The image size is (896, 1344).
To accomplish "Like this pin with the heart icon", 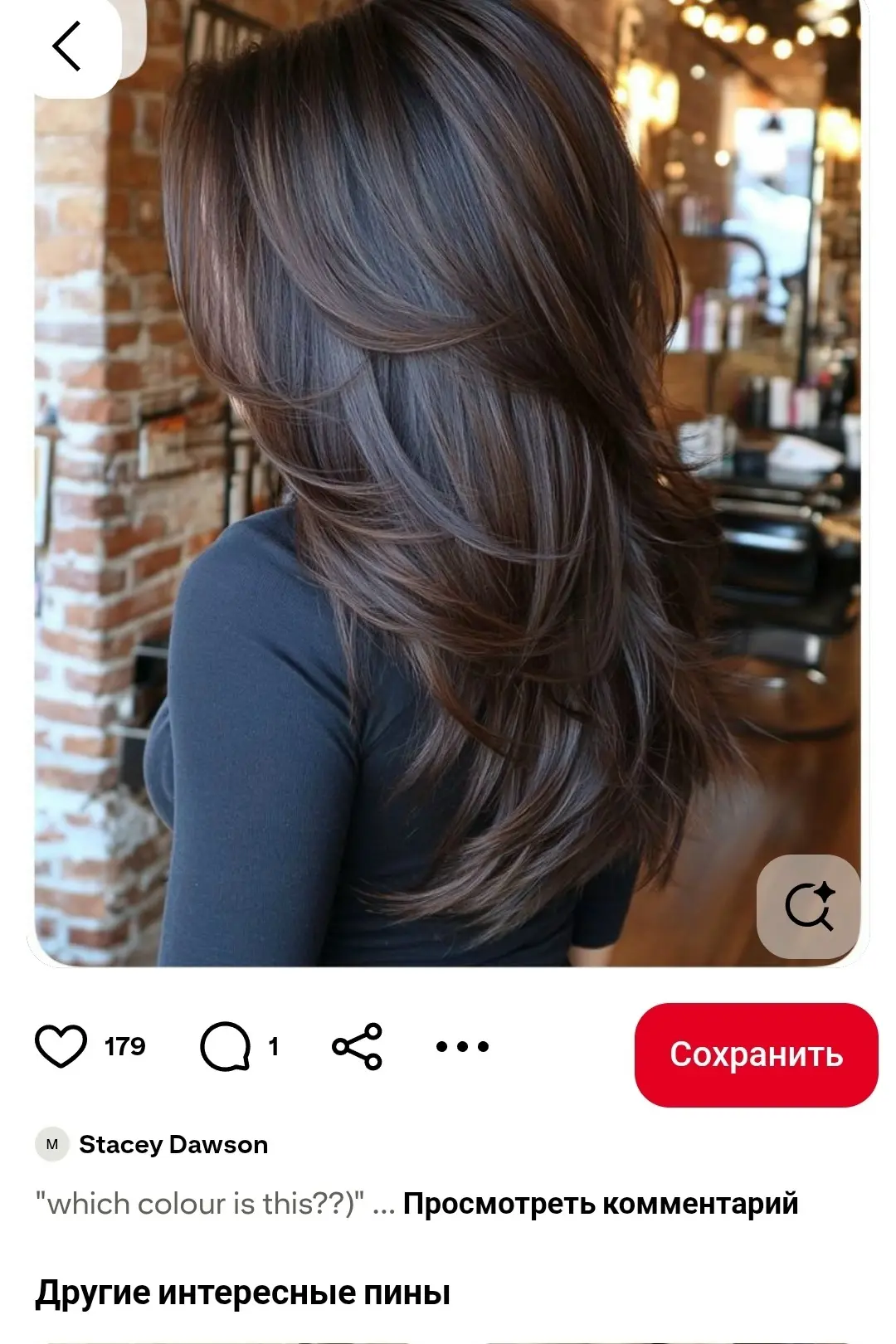I will [61, 1046].
